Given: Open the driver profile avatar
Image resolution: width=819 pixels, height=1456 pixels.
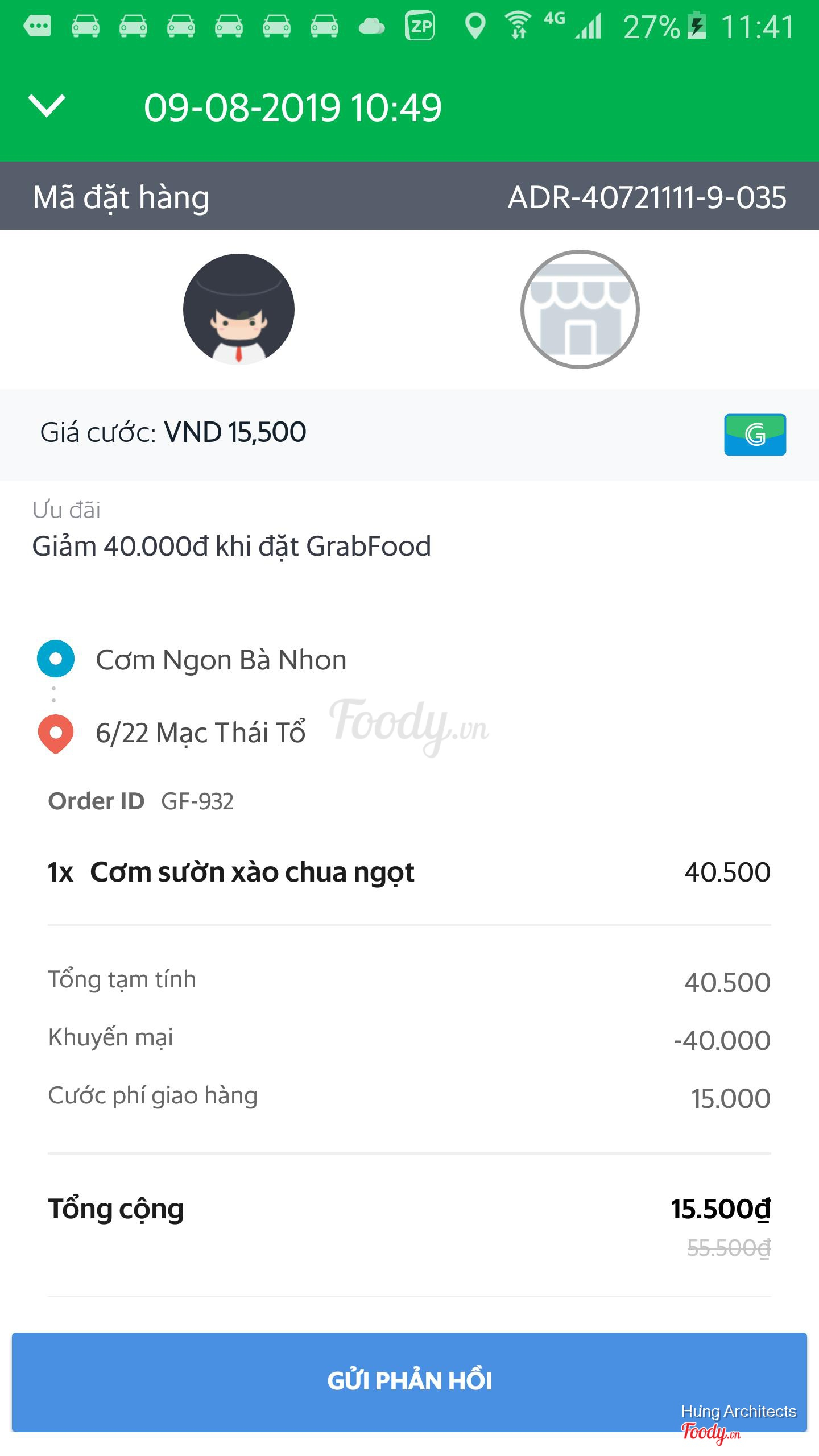Looking at the screenshot, I should pyautogui.click(x=239, y=309).
